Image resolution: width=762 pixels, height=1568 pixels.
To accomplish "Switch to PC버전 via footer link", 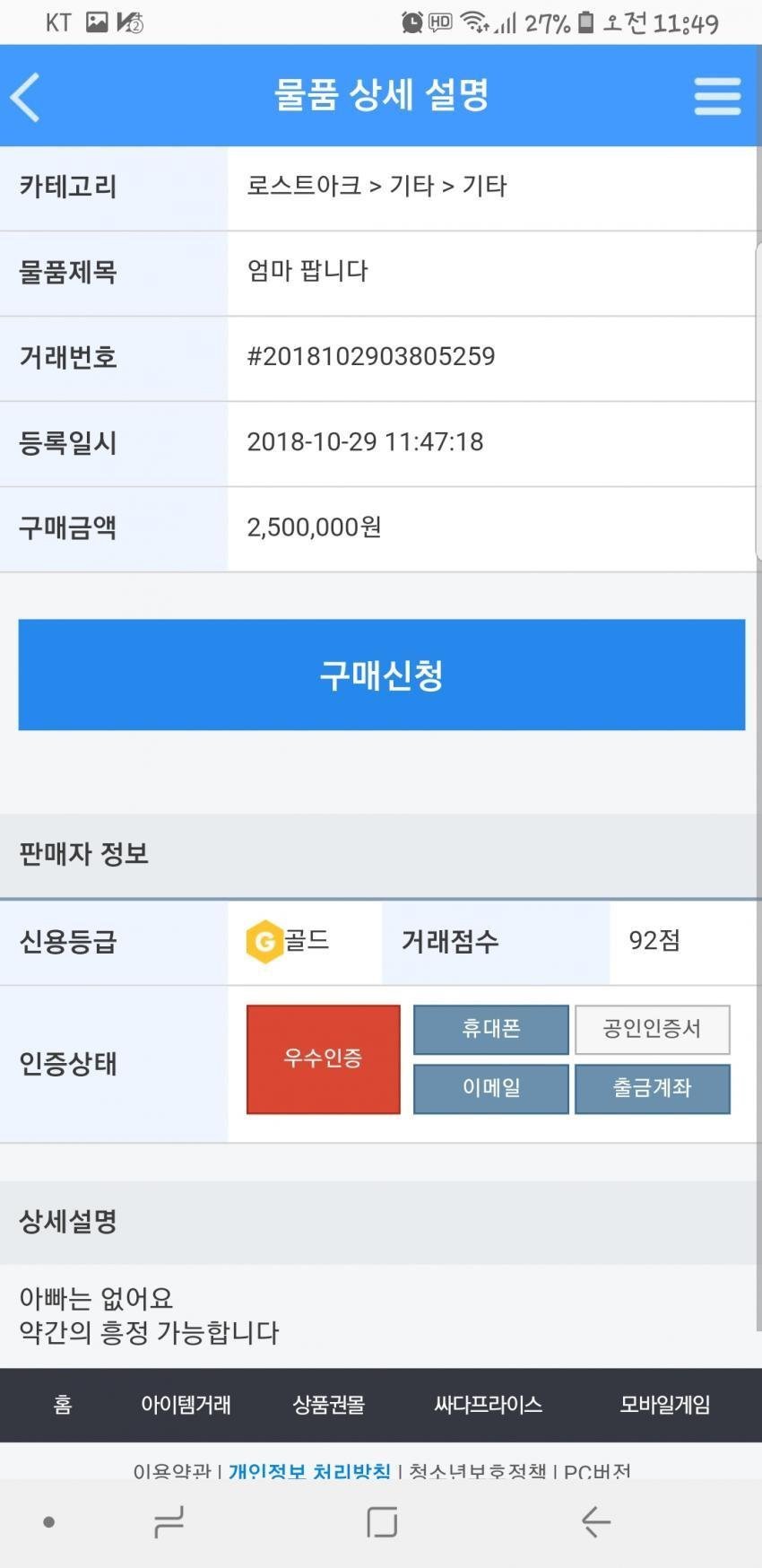I will pyautogui.click(x=596, y=1471).
